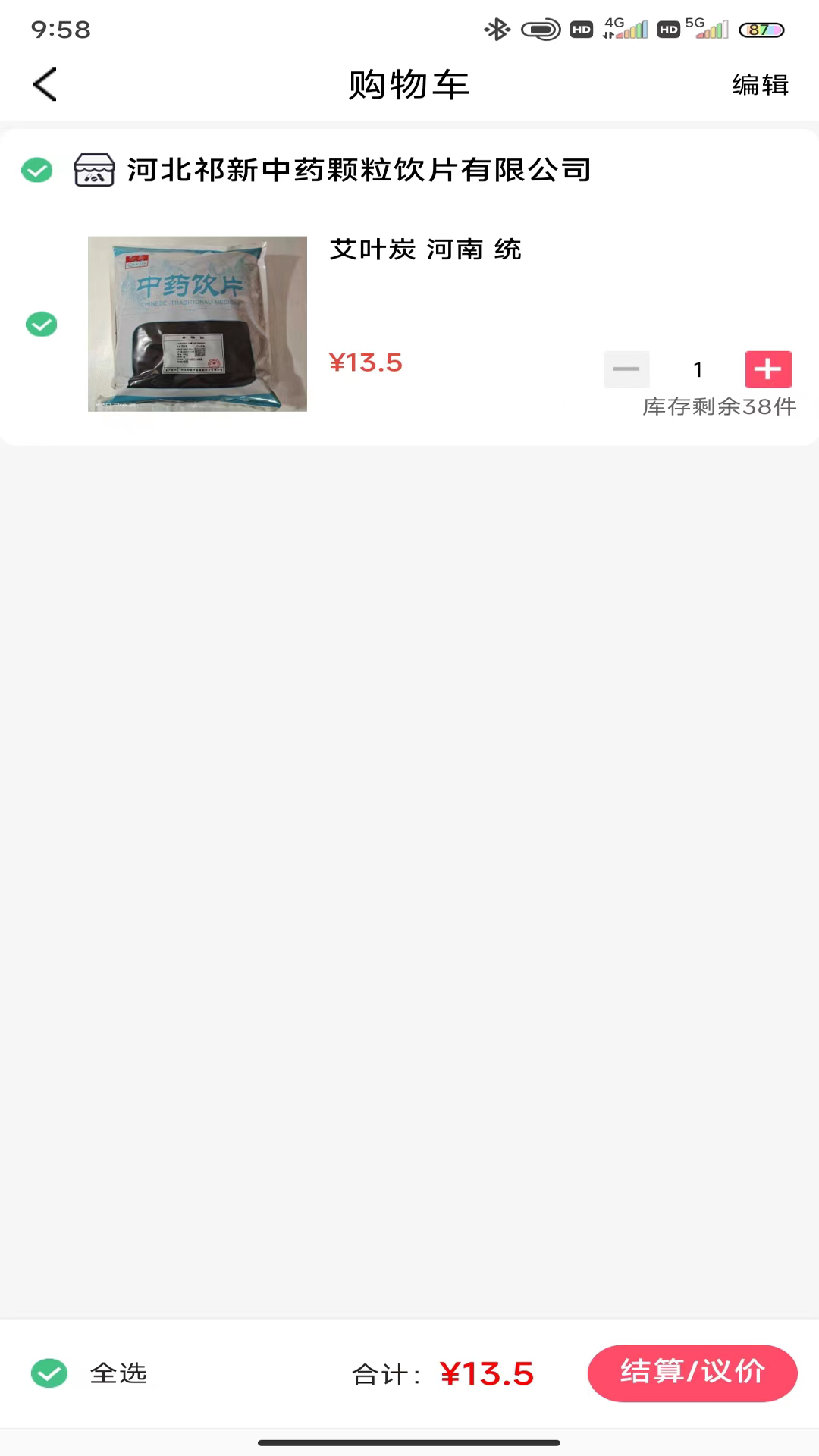
Task: Tap 结算/议价 to check out
Action: coord(692,1373)
